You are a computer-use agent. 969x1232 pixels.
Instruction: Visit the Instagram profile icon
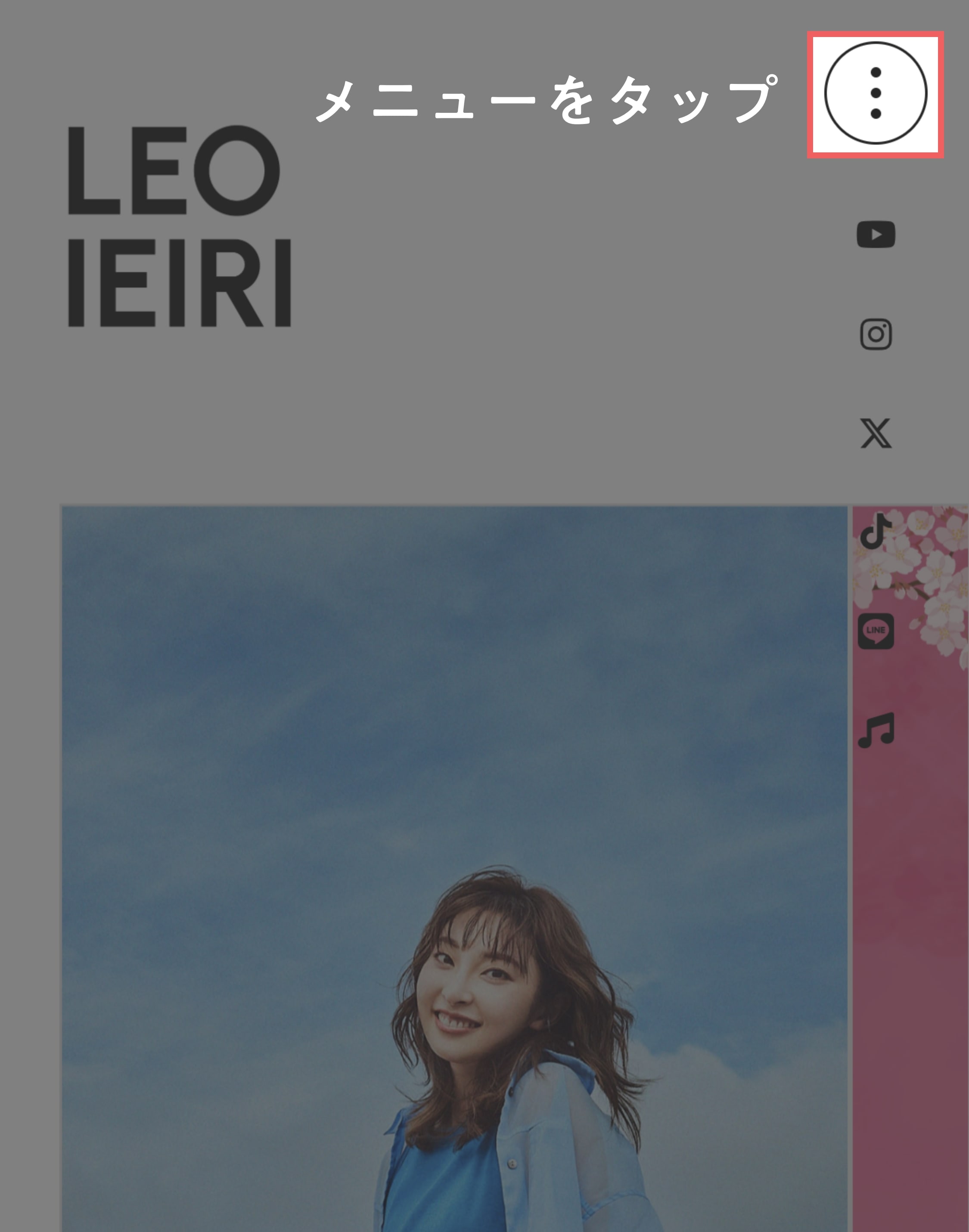point(876,334)
